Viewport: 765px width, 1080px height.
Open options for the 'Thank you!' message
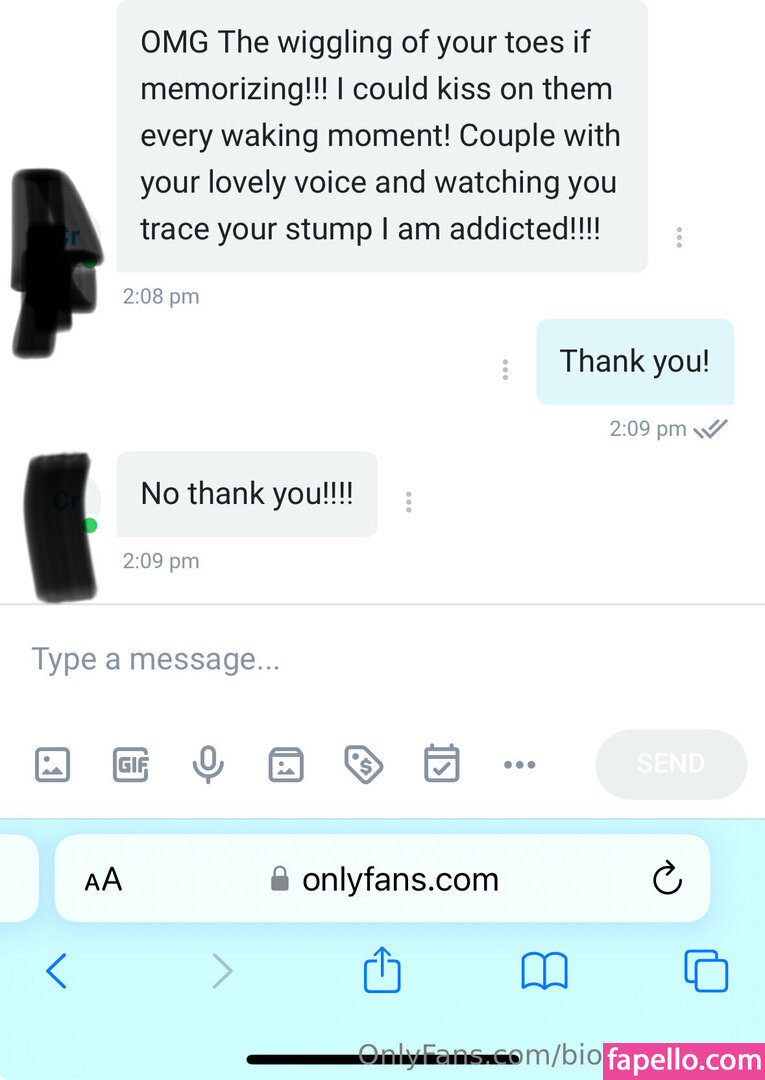[505, 370]
